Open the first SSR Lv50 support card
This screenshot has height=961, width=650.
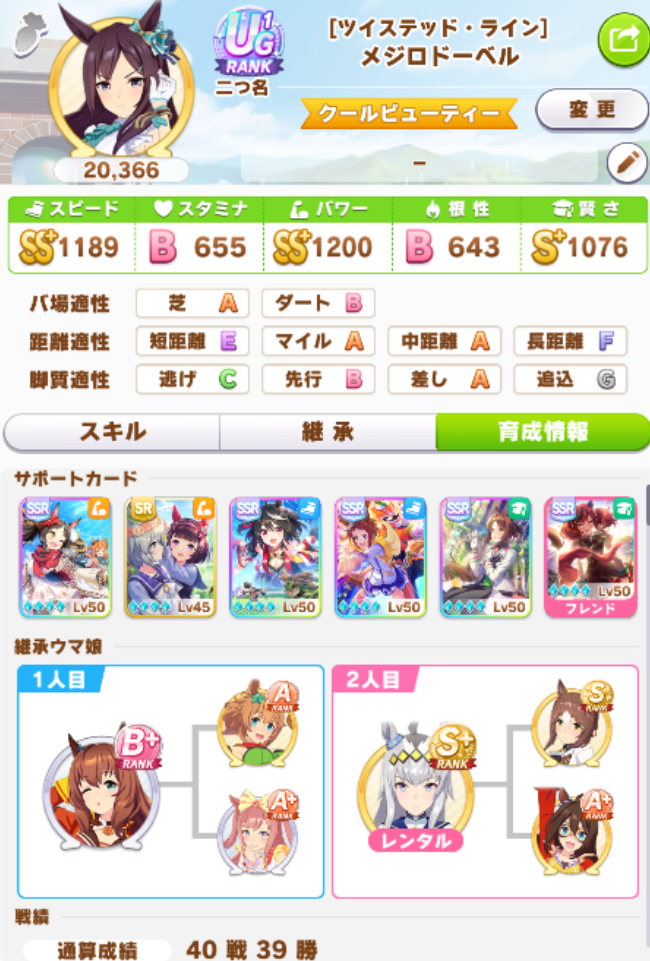point(65,557)
